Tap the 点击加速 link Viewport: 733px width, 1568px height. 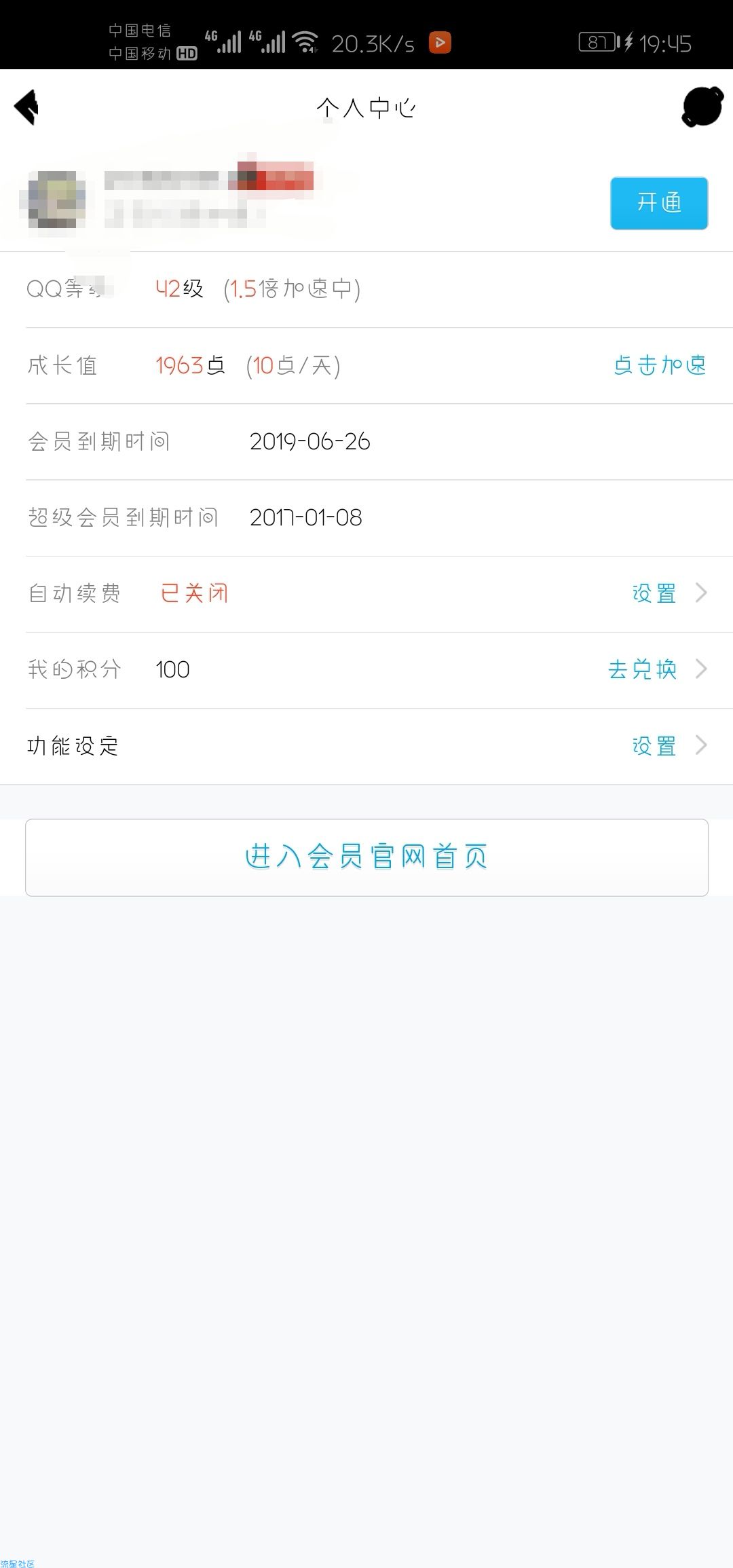(660, 365)
